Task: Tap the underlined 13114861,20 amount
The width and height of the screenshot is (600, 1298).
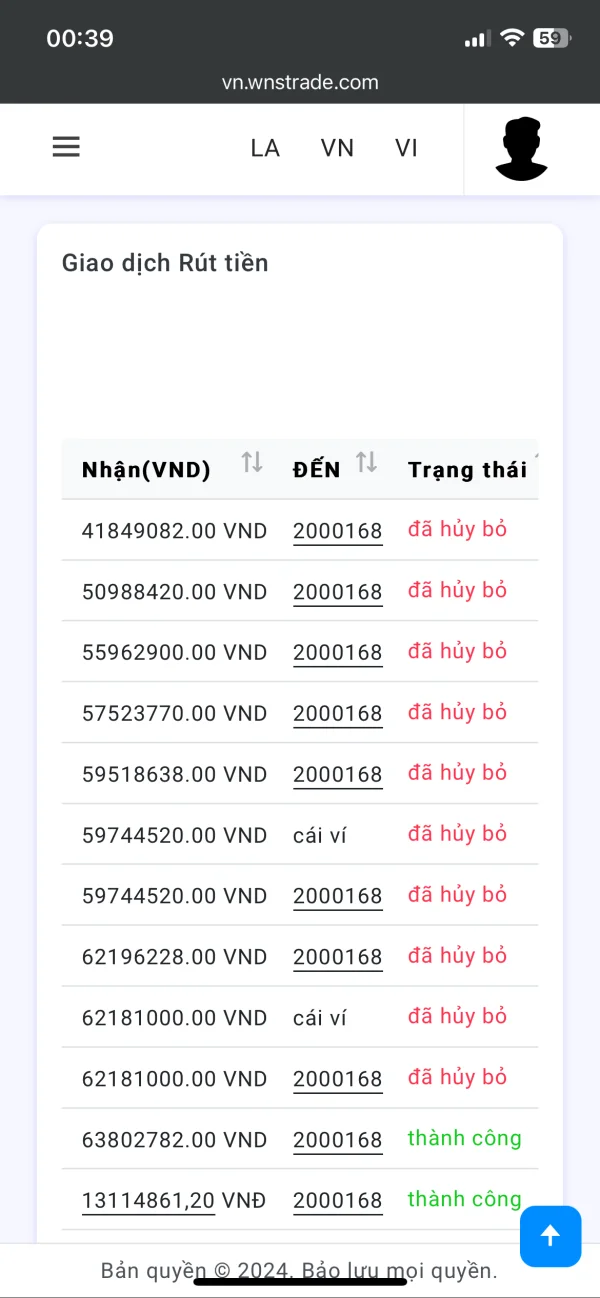Action: click(x=148, y=1201)
